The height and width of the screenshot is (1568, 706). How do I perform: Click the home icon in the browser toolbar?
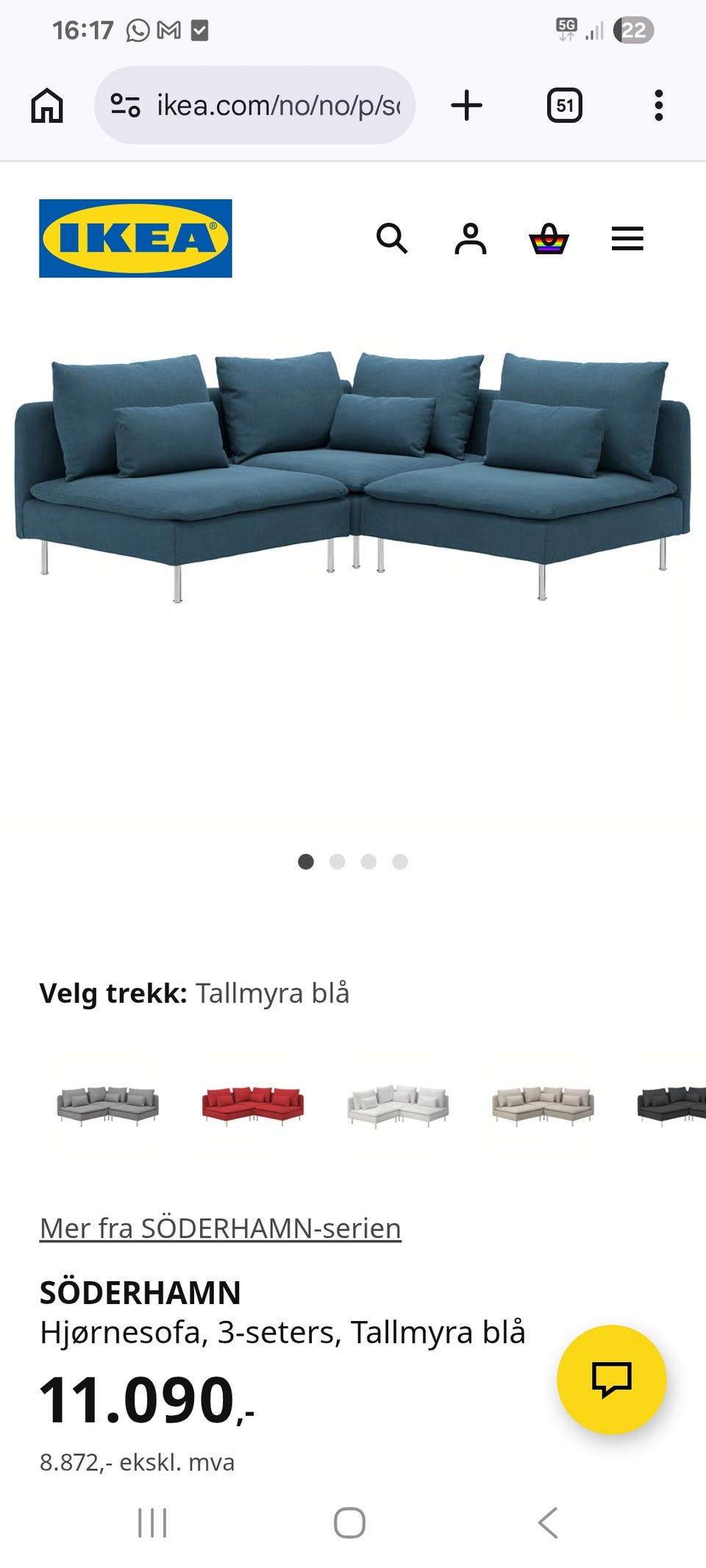click(47, 105)
